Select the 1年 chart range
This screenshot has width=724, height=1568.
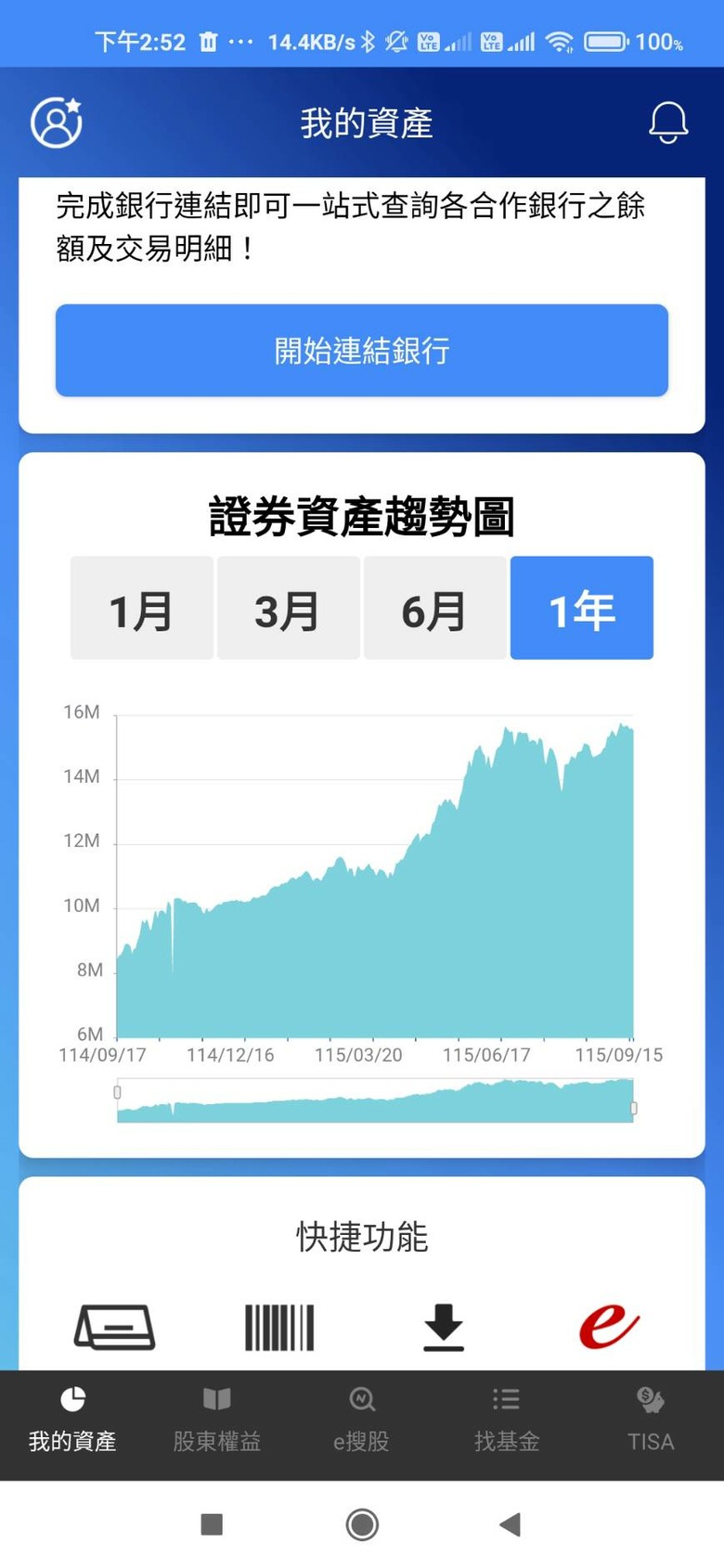click(582, 609)
